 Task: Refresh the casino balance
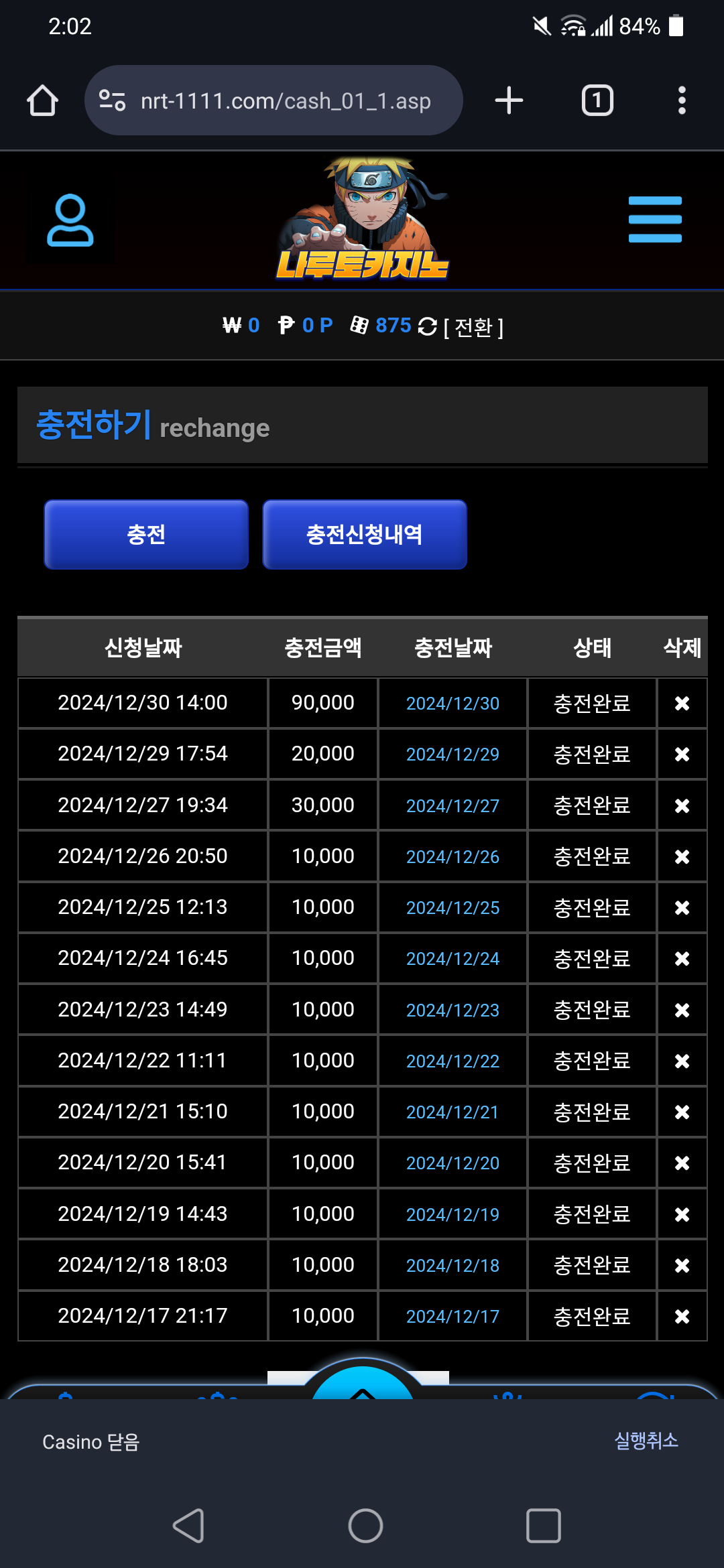(x=427, y=326)
